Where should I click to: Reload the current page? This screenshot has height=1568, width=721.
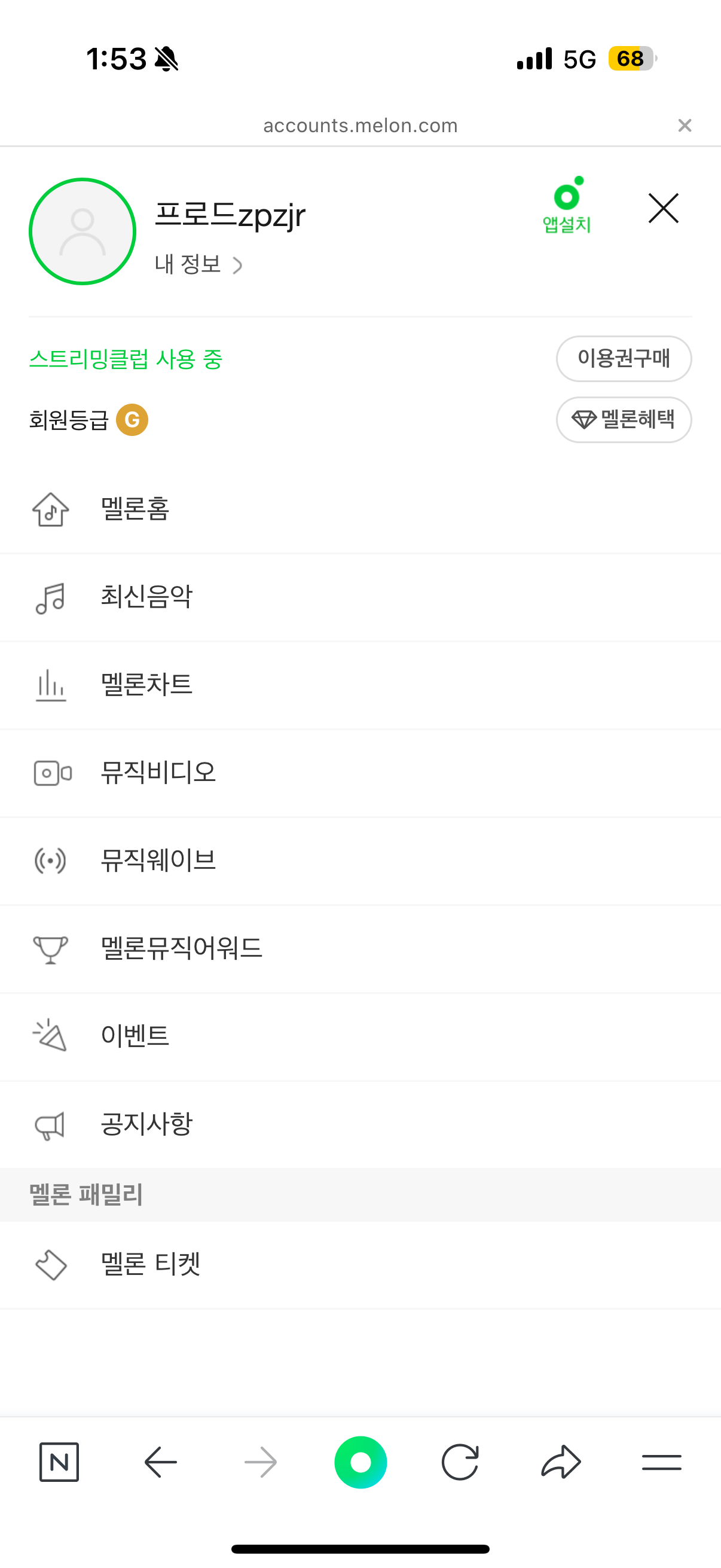click(460, 1462)
